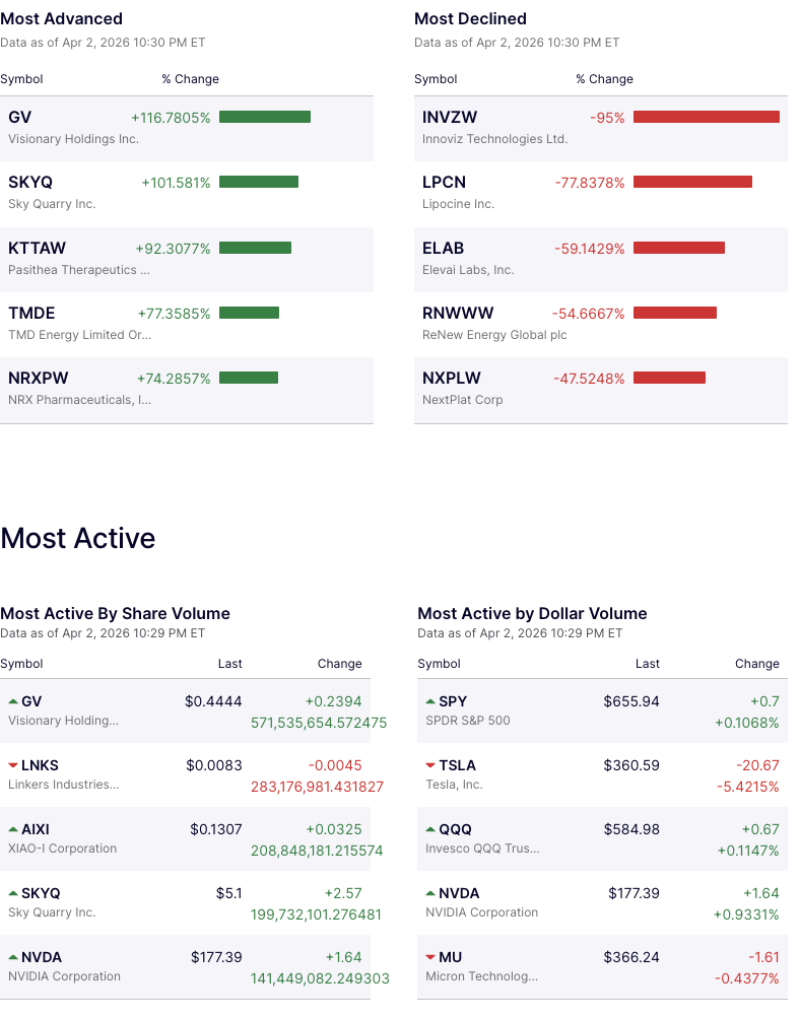The height and width of the screenshot is (1017, 800).
Task: Open SKYQ in Most Advanced list
Action: coord(30,182)
